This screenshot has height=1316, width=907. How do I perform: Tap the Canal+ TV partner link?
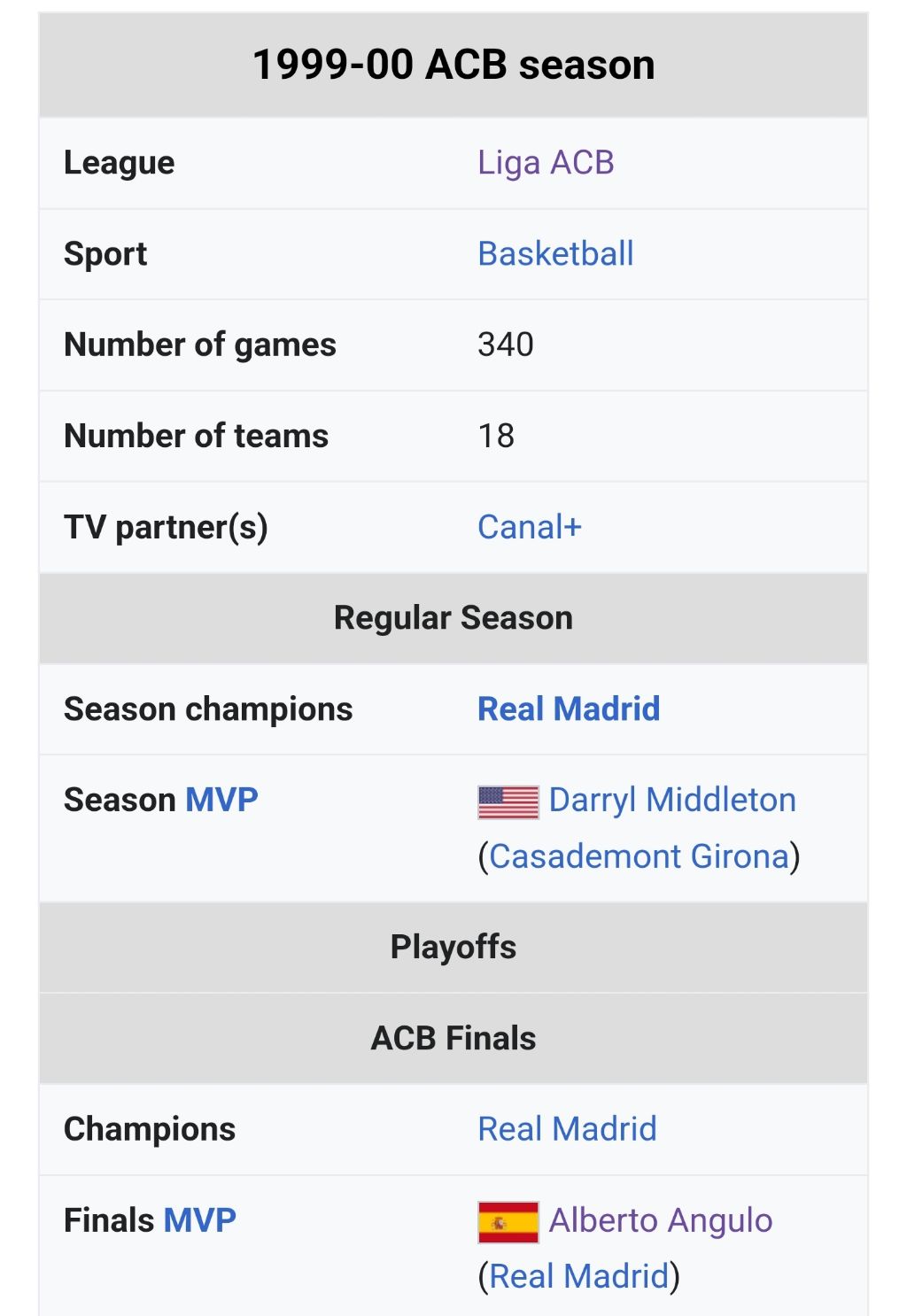(529, 527)
